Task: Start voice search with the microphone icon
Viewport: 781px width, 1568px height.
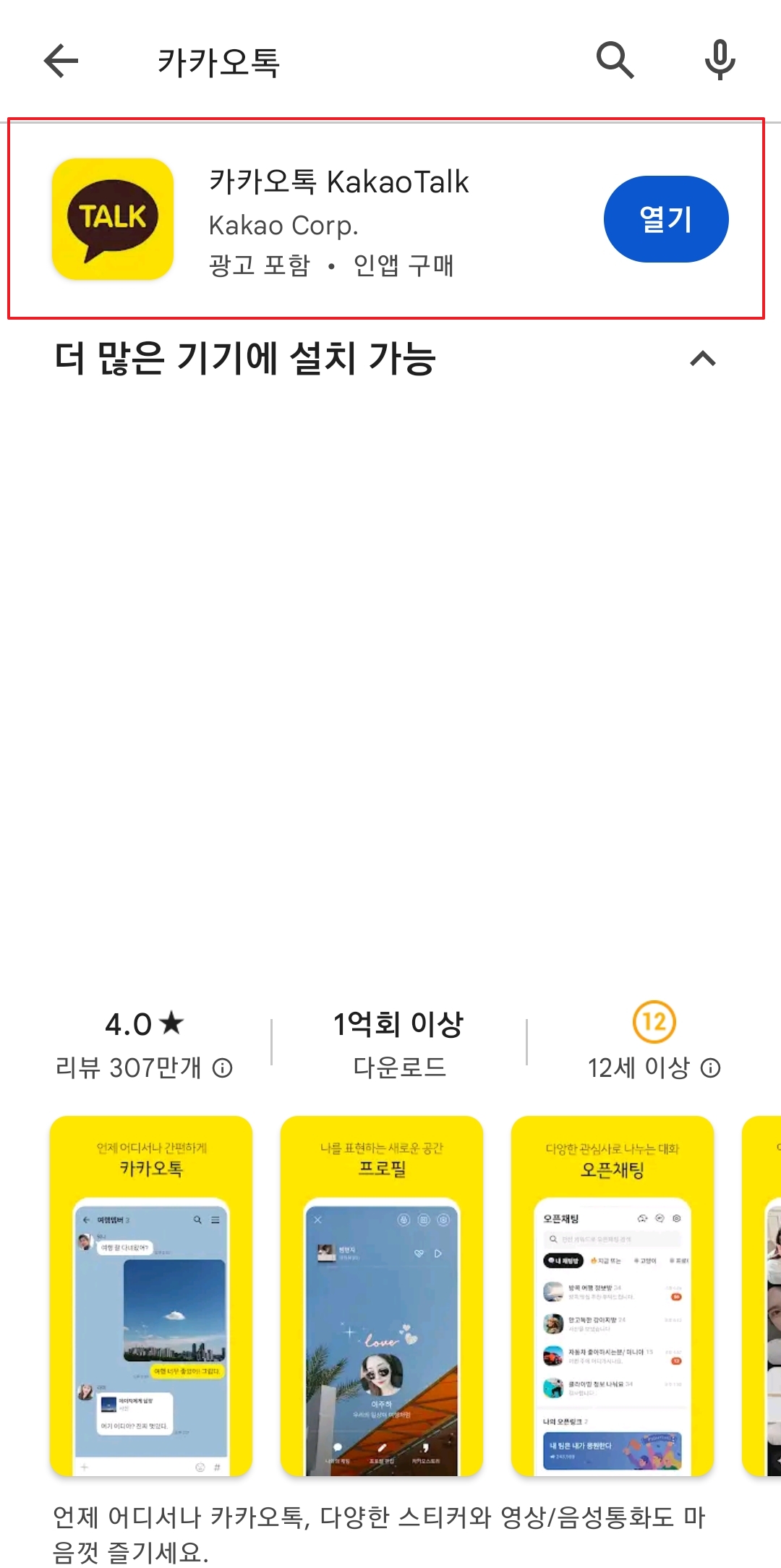Action: tap(720, 61)
